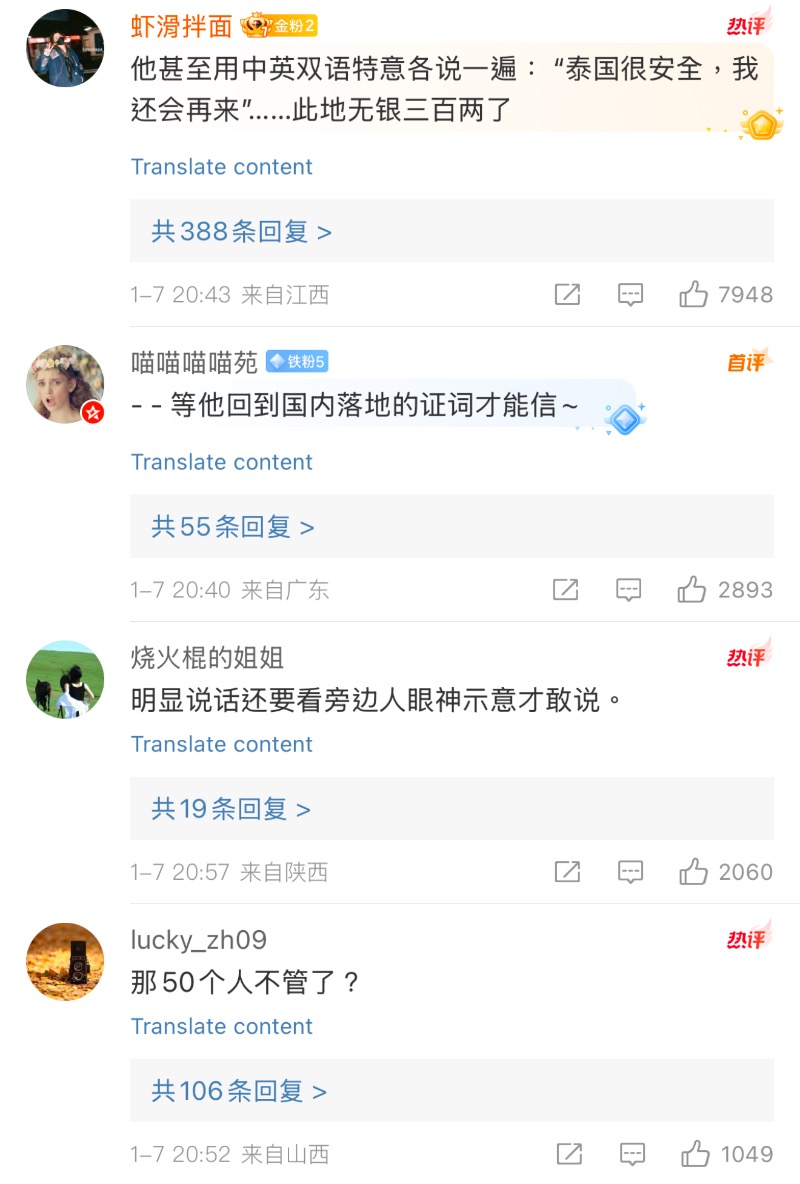Like lucky_zh09's comment with 1049 likes
800x1184 pixels.
click(x=695, y=1154)
